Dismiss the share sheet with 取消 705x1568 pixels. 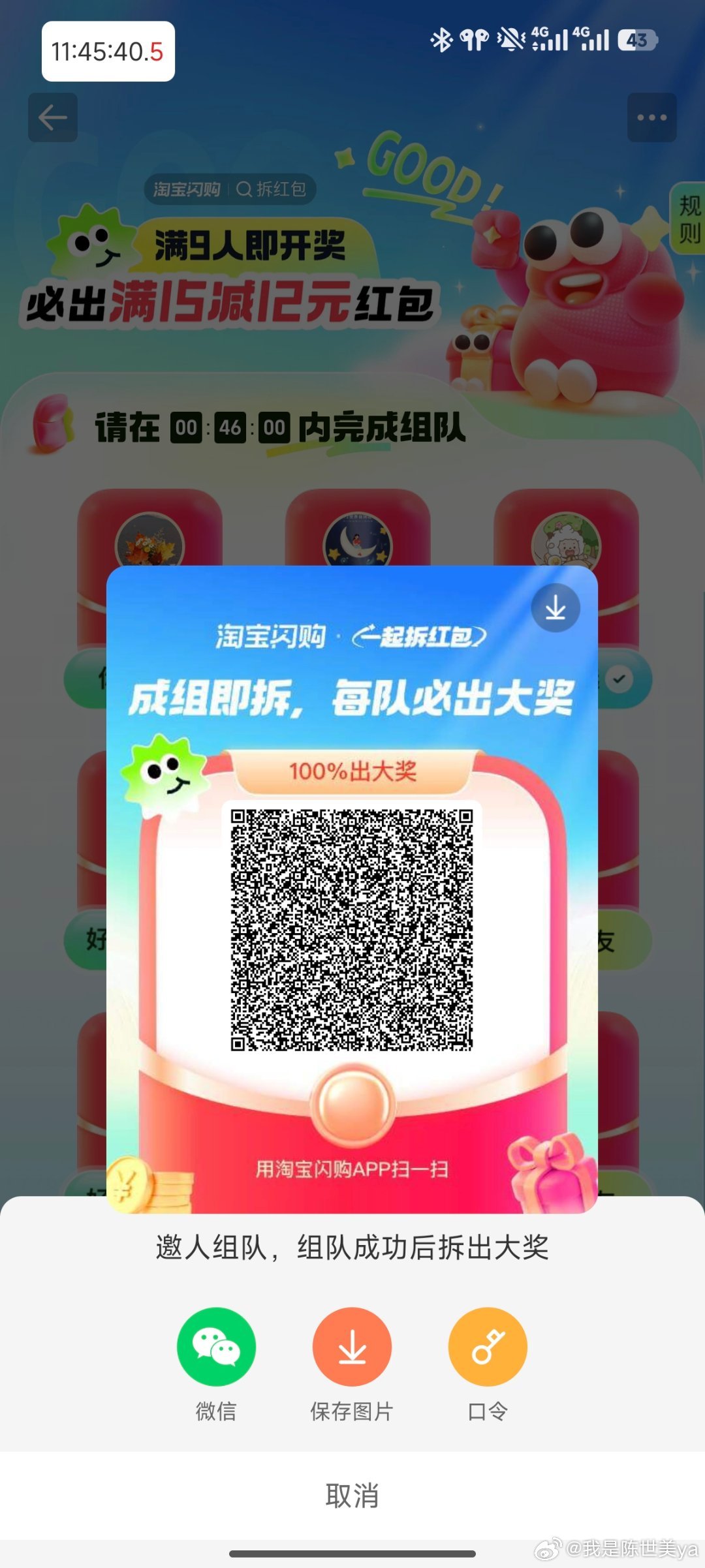[352, 1496]
